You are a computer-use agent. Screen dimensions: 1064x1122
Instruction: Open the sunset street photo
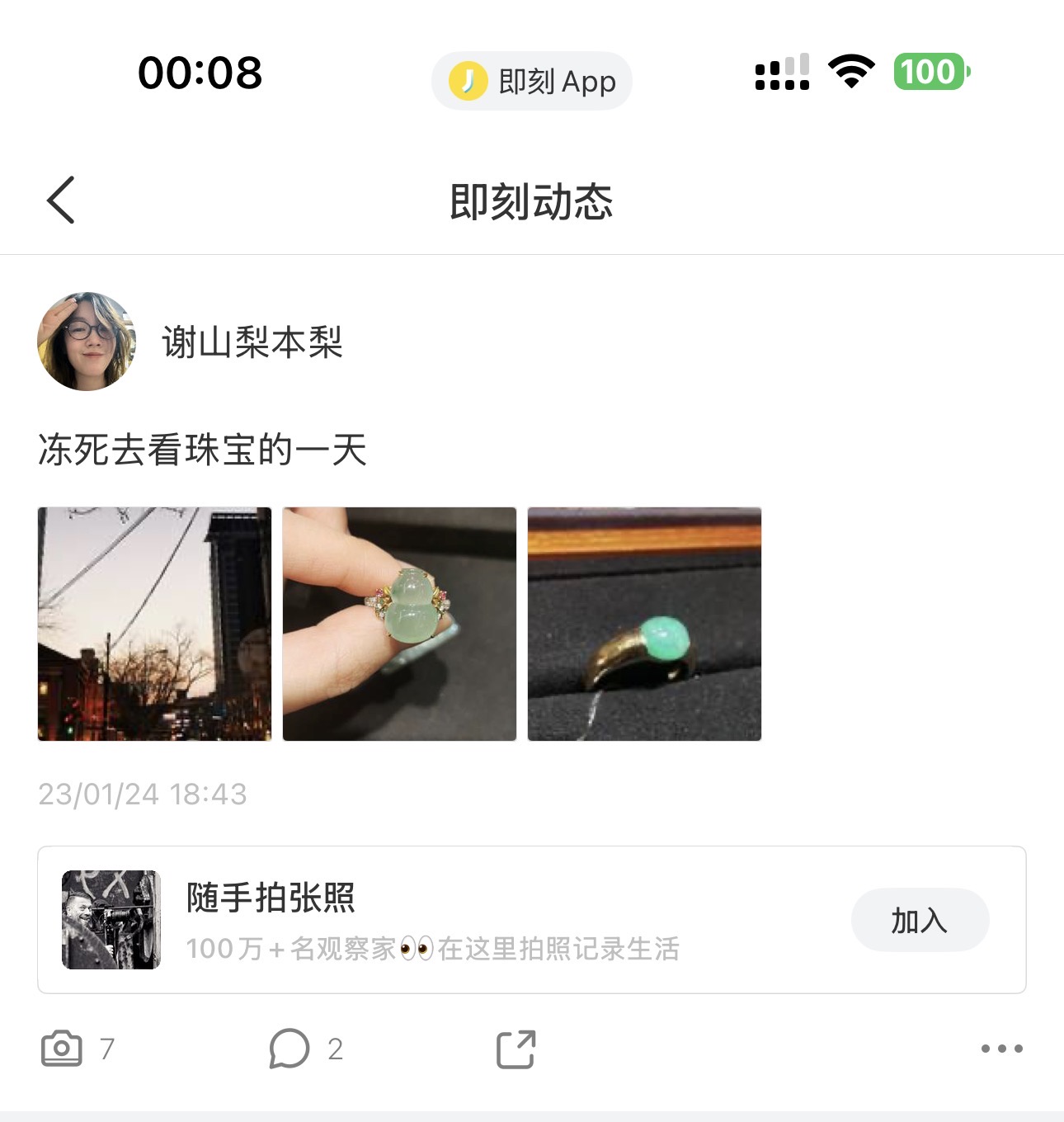click(154, 624)
